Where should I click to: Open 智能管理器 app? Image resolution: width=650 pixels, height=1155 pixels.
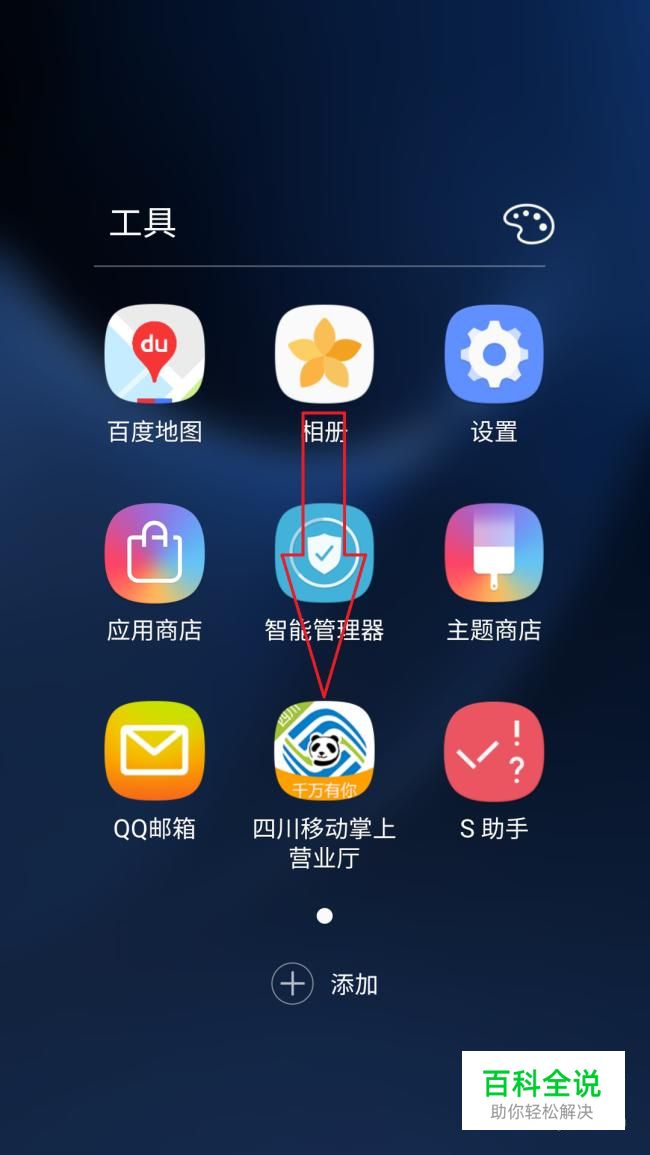point(324,553)
